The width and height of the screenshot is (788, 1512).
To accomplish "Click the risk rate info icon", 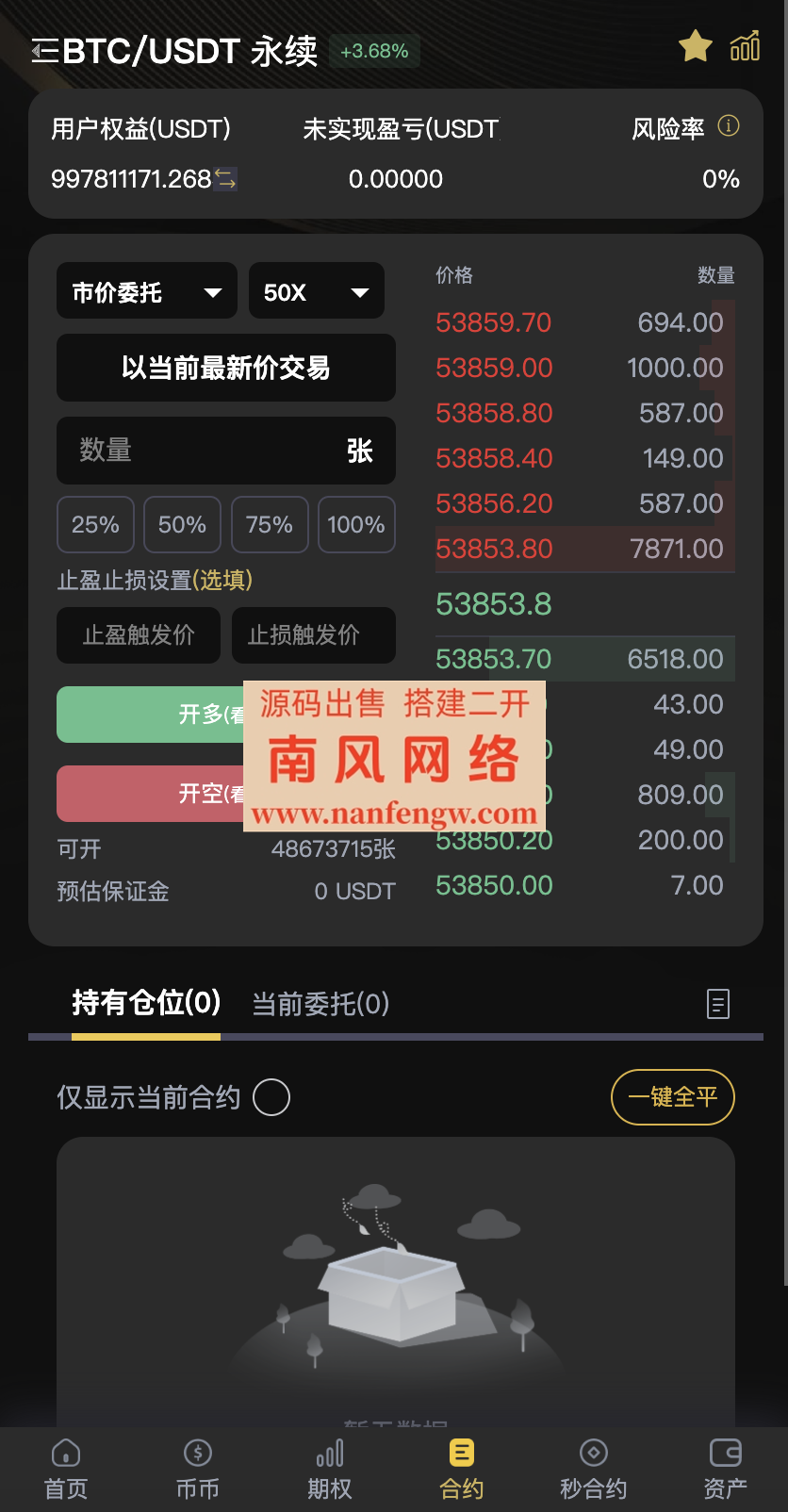I will point(727,126).
